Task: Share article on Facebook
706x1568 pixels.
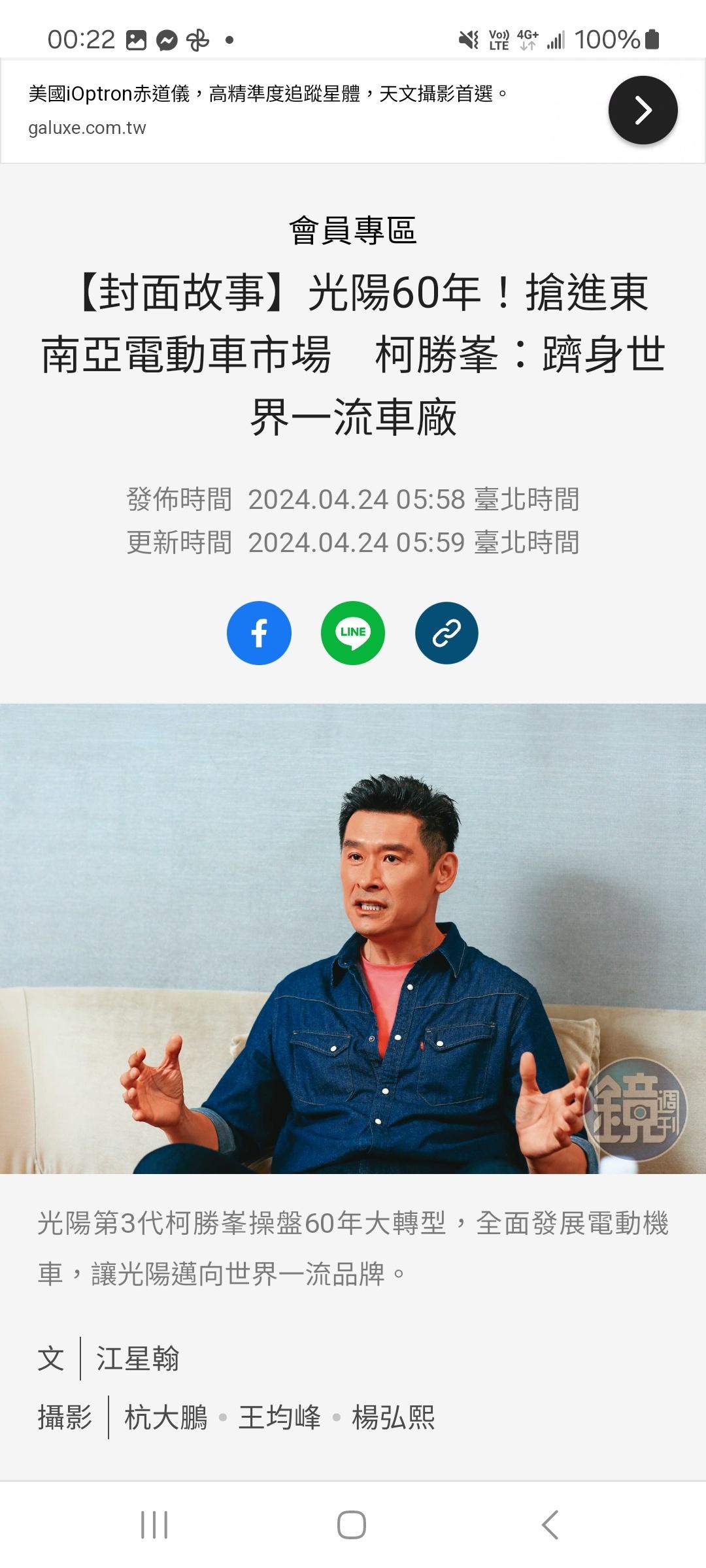Action: pos(259,632)
